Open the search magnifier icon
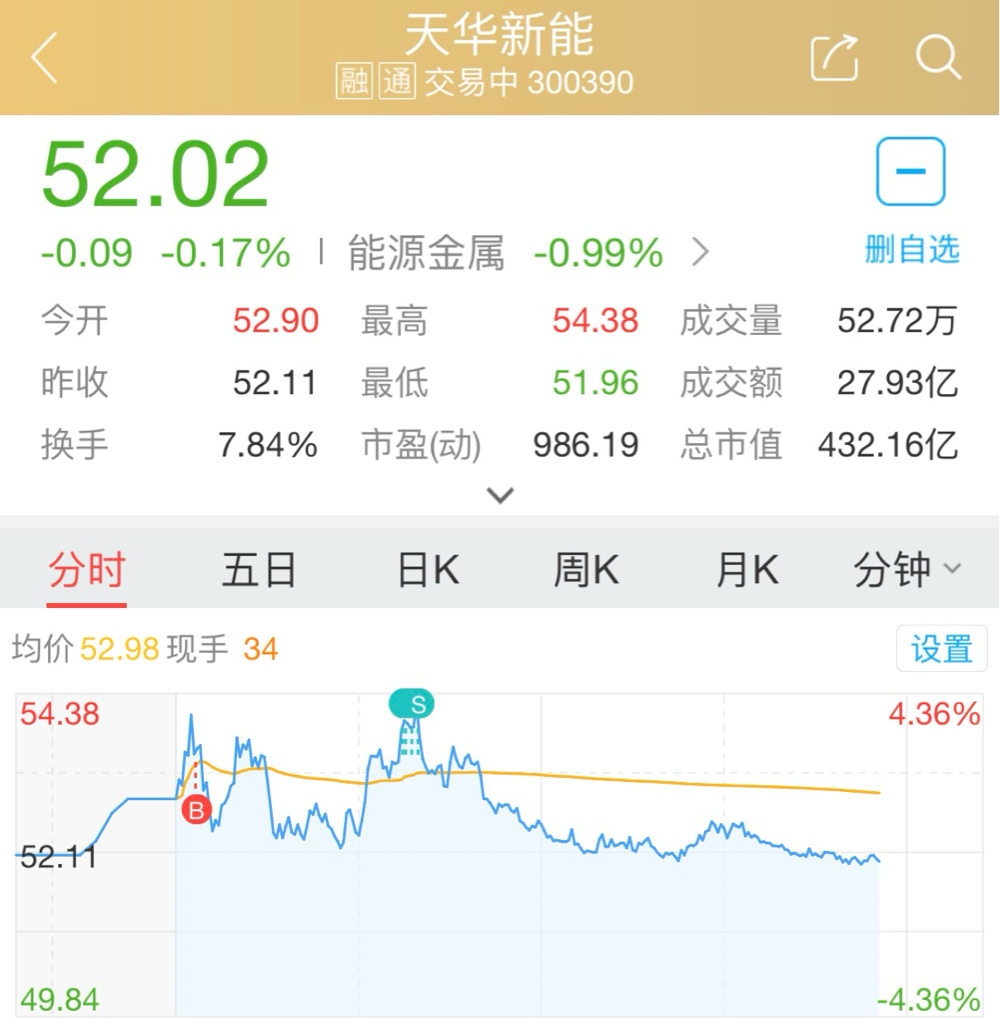This screenshot has height=1024, width=1000. pos(938,57)
